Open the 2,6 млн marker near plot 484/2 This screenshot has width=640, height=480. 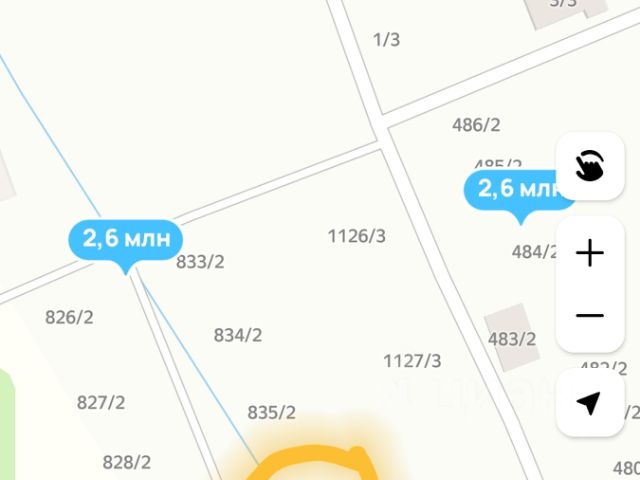click(518, 189)
